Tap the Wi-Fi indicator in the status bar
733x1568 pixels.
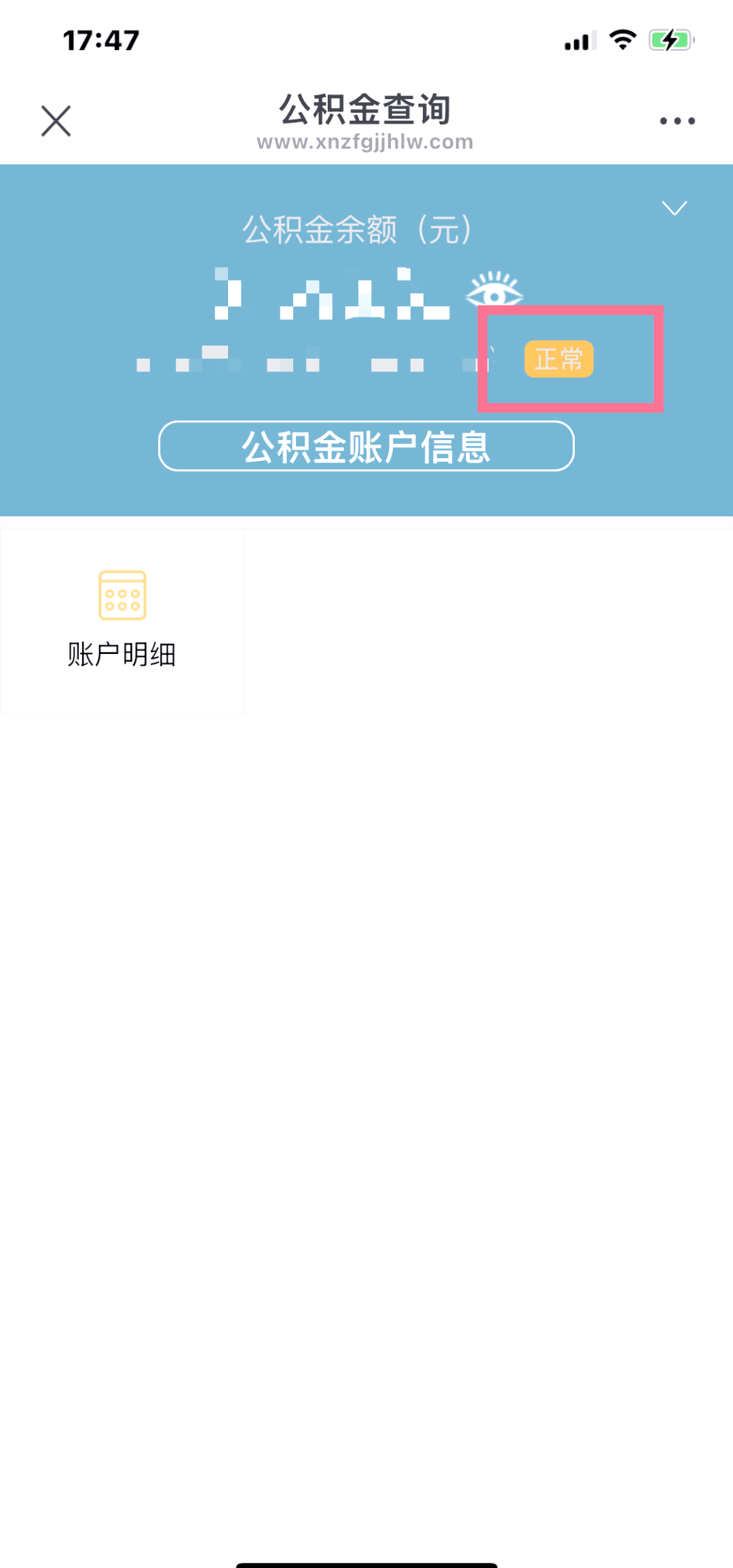(622, 39)
